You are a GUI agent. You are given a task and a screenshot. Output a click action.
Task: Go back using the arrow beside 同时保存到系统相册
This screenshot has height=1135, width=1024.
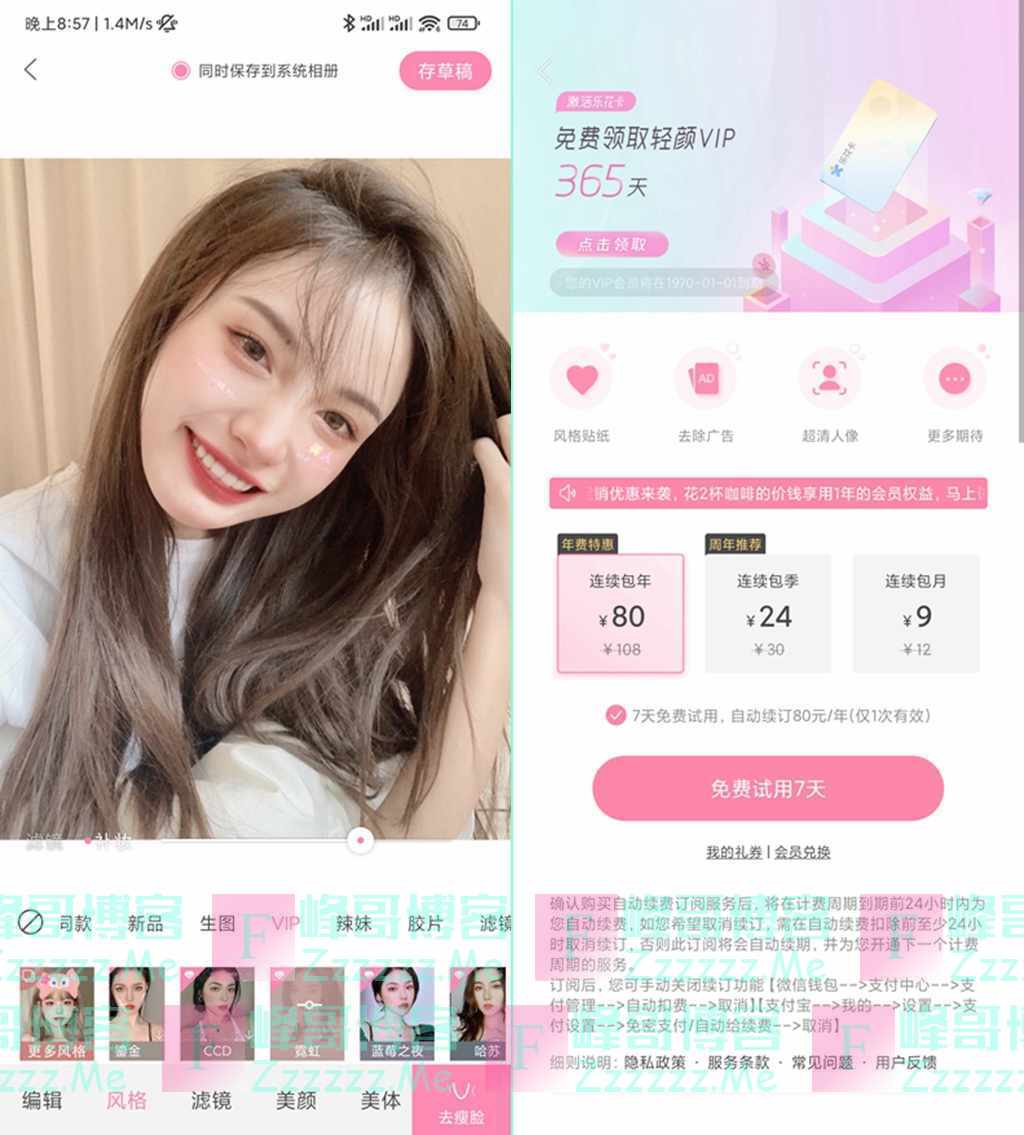coord(31,70)
